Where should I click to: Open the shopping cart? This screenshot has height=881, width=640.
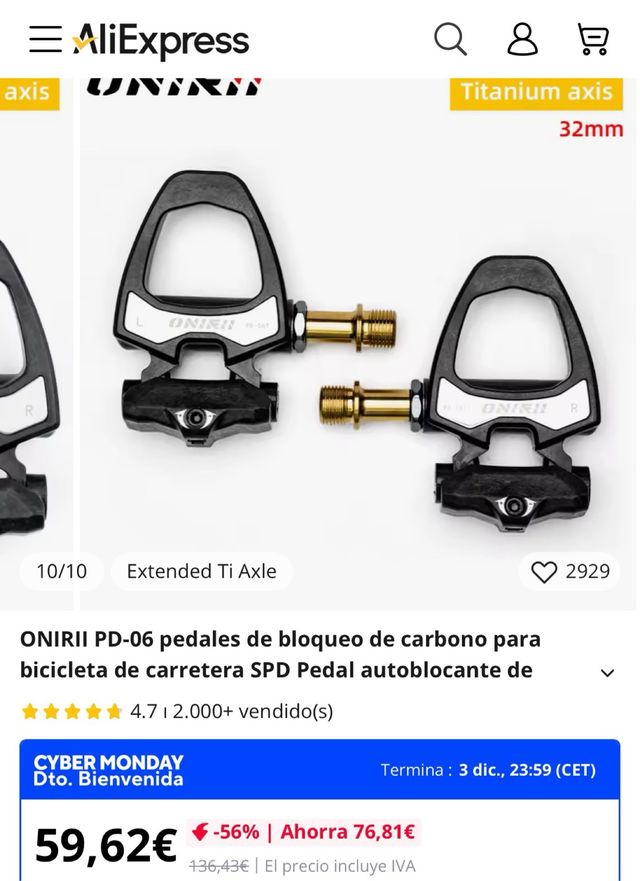(x=593, y=40)
